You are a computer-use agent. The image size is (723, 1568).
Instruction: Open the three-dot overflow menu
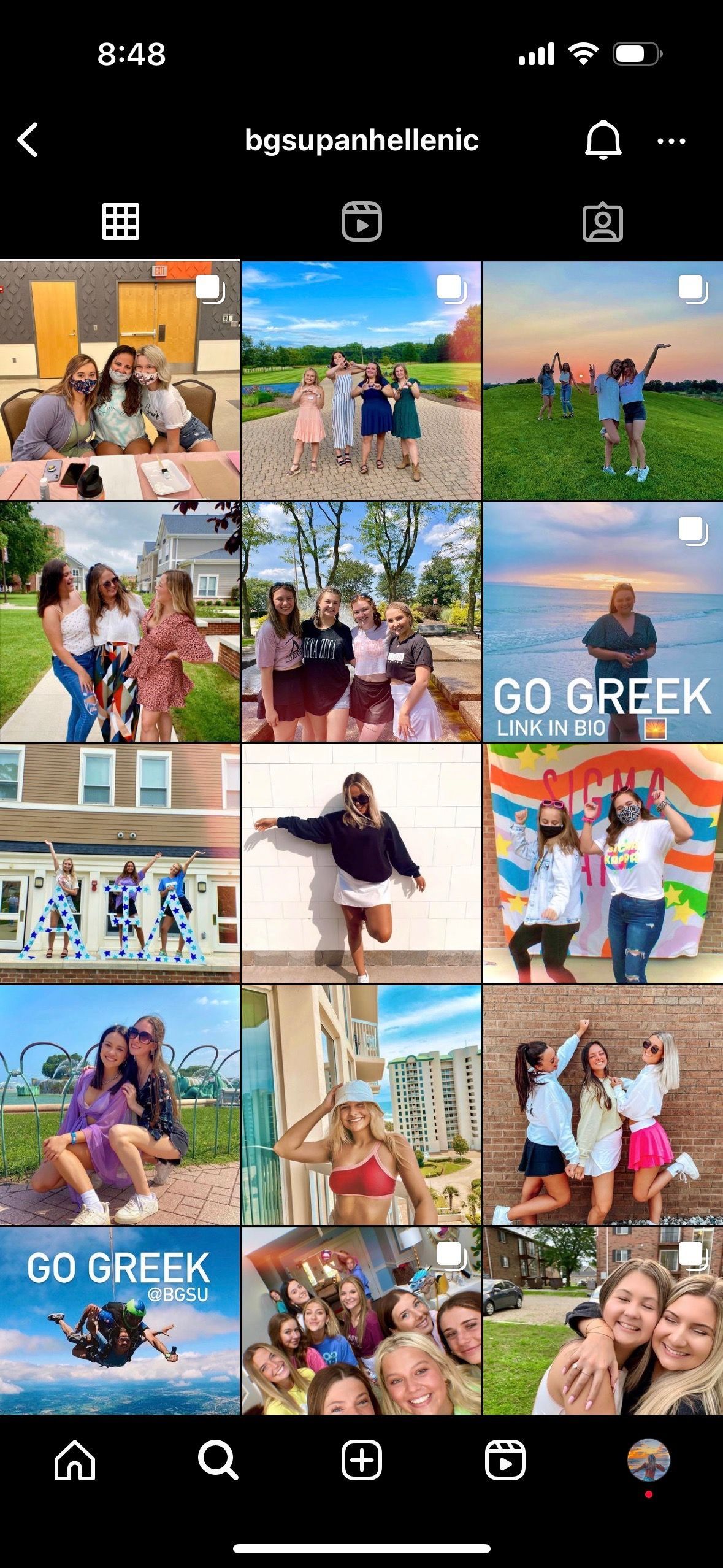(671, 140)
